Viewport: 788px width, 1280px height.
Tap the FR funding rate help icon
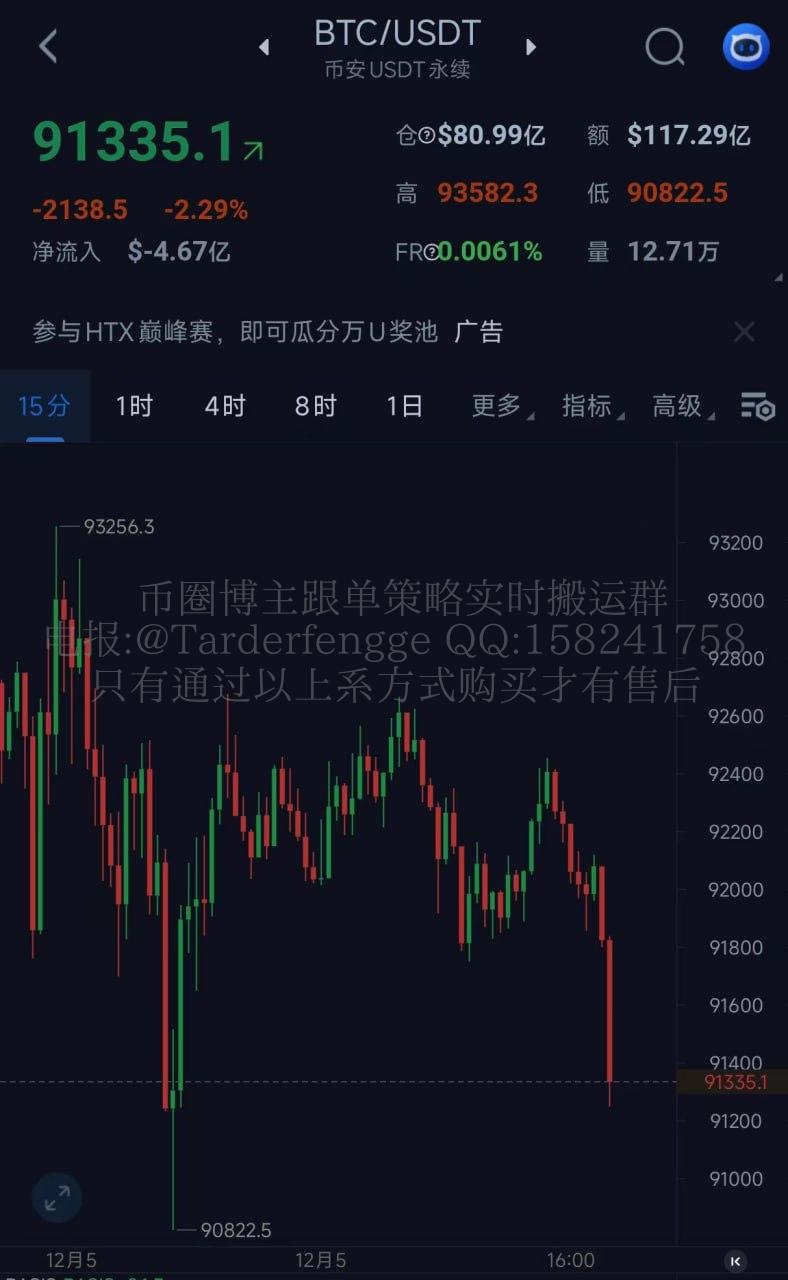(x=431, y=252)
